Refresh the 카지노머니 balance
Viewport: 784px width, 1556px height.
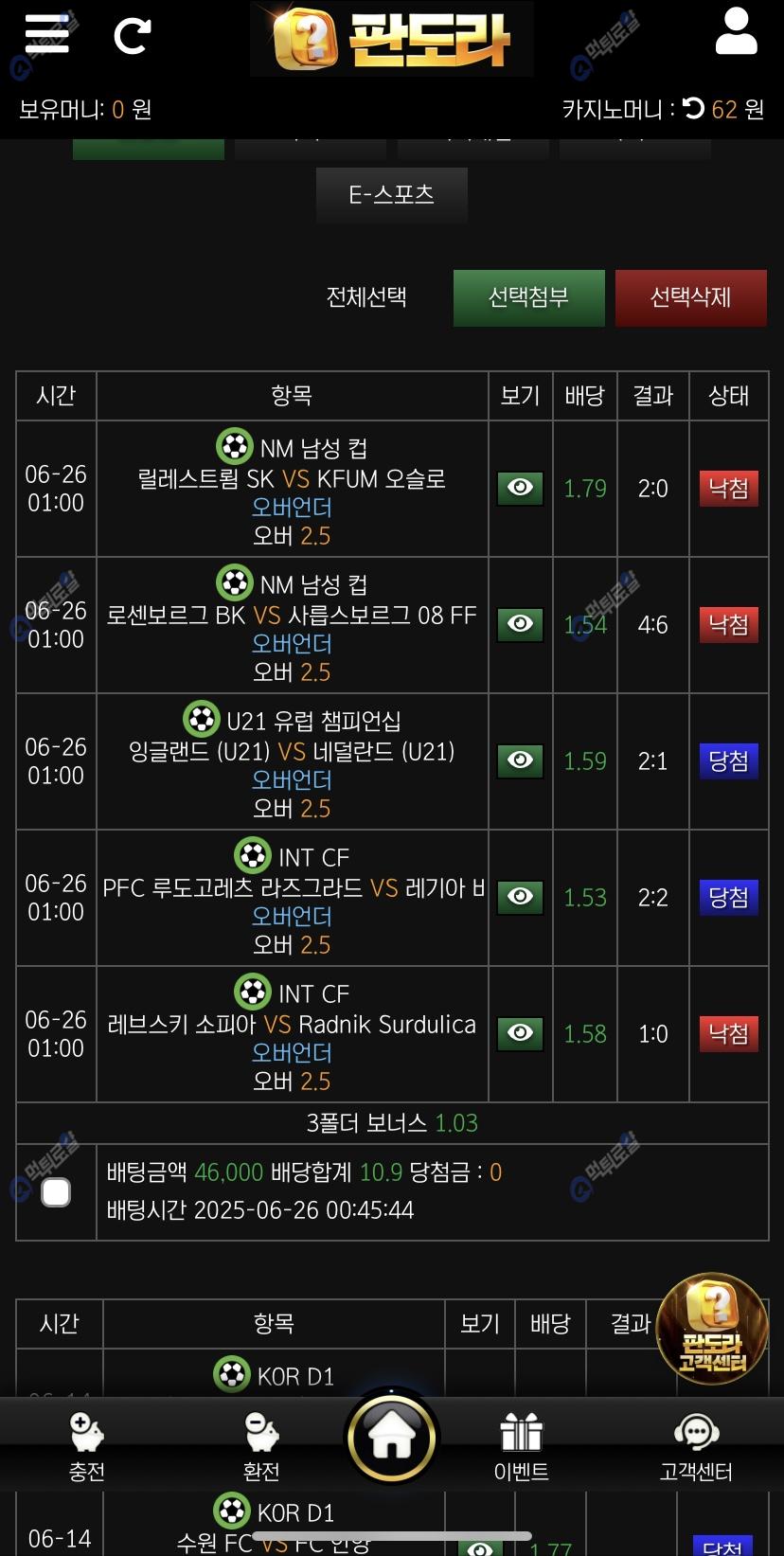pos(693,109)
